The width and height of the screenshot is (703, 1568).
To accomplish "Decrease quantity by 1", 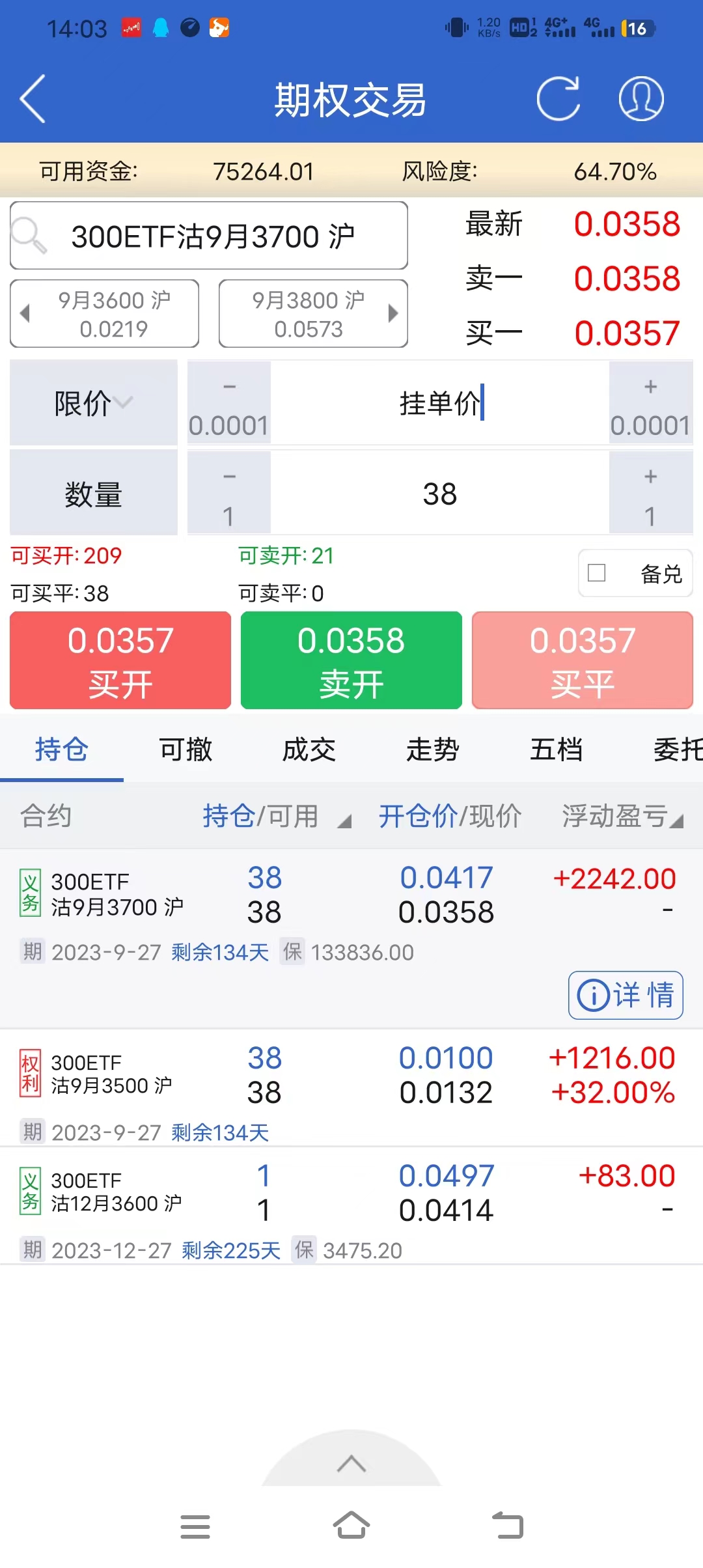I will pos(229,493).
